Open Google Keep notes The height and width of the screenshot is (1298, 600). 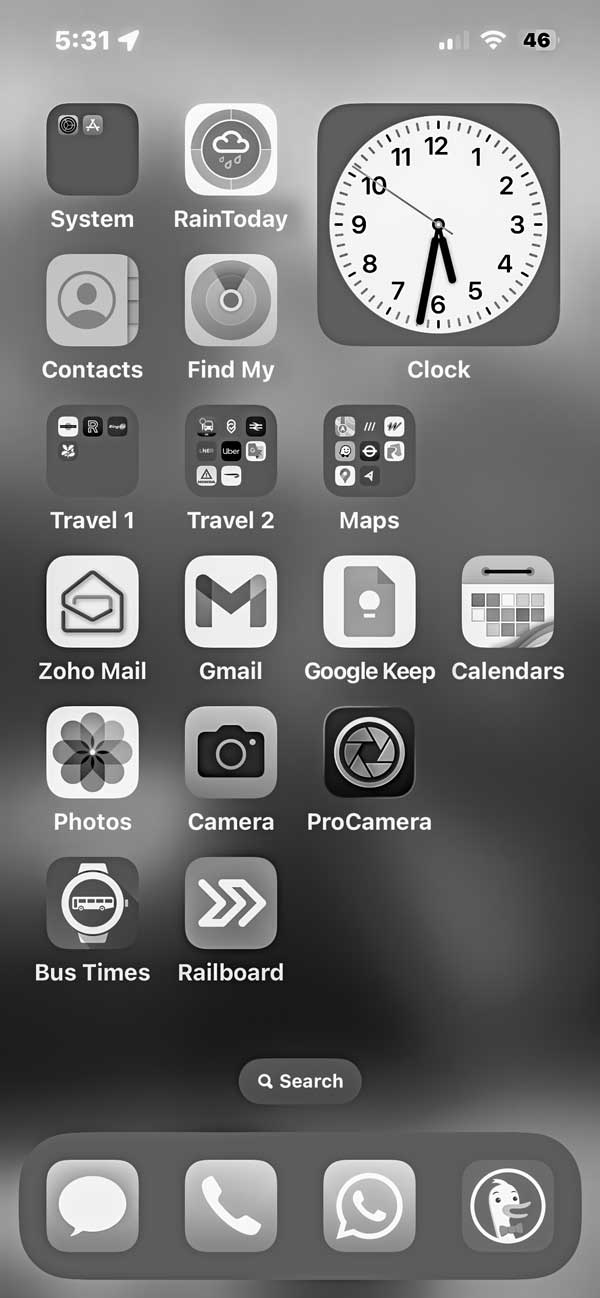click(x=369, y=602)
